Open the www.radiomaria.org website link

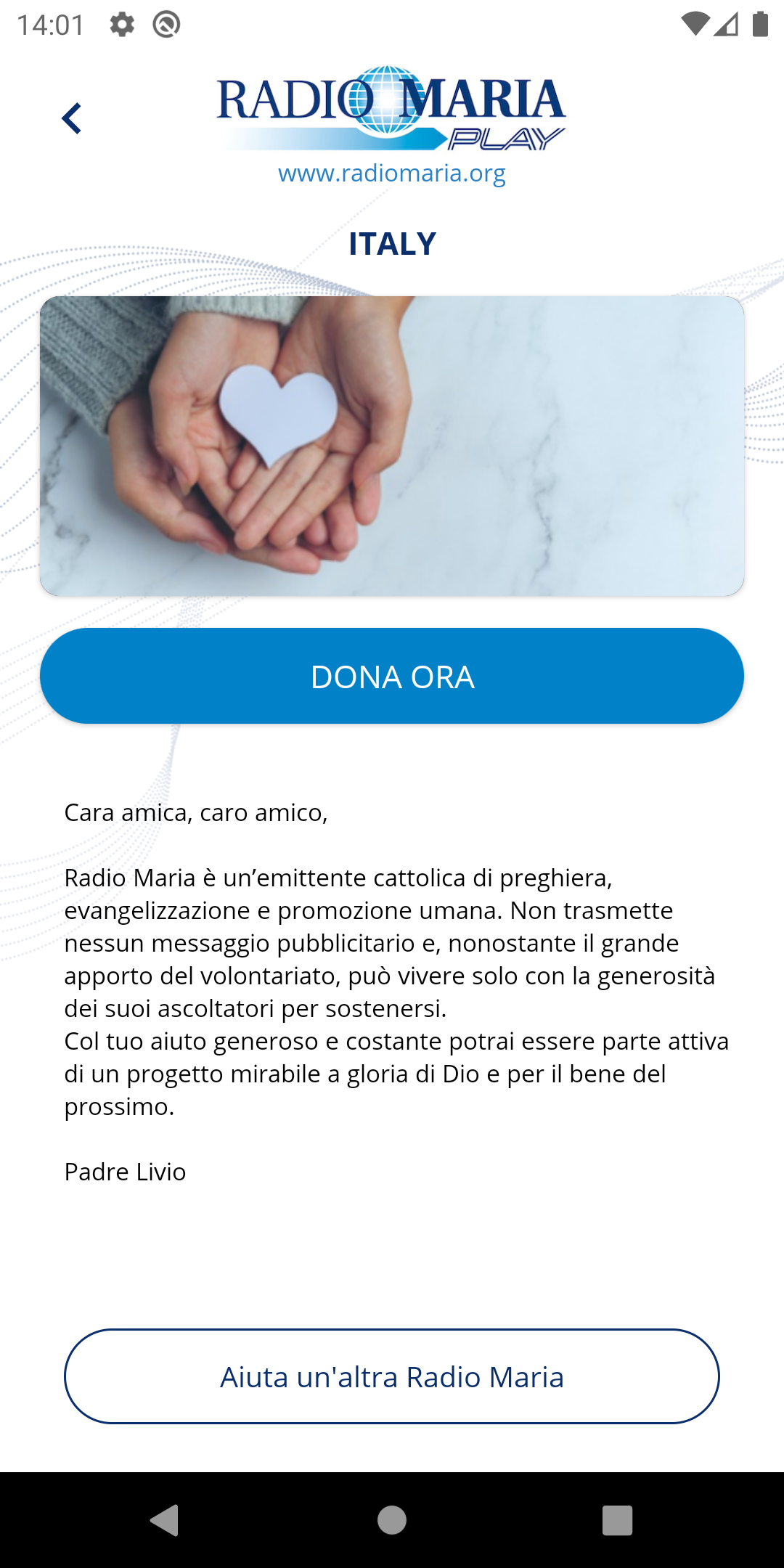[392, 173]
